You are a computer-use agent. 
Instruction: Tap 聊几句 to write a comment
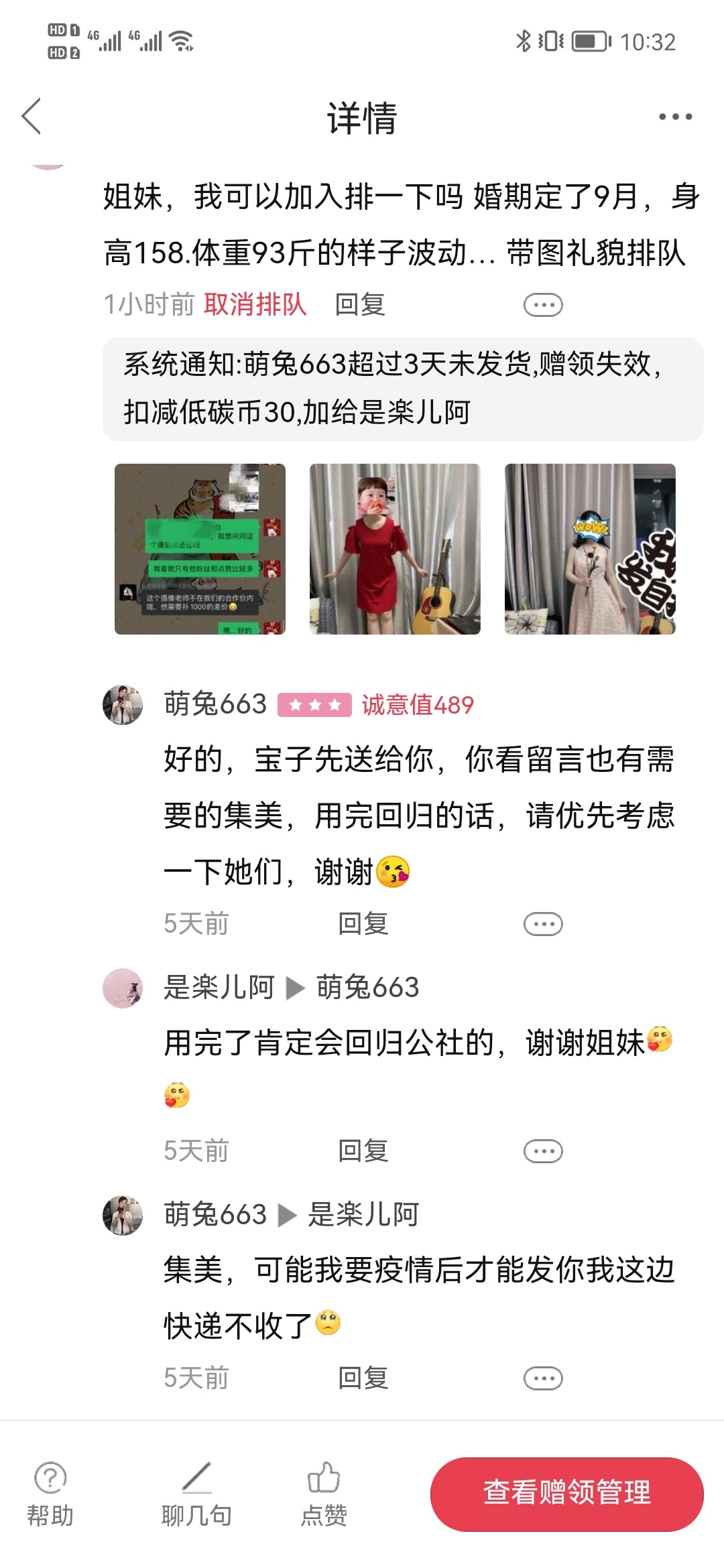click(x=196, y=1494)
